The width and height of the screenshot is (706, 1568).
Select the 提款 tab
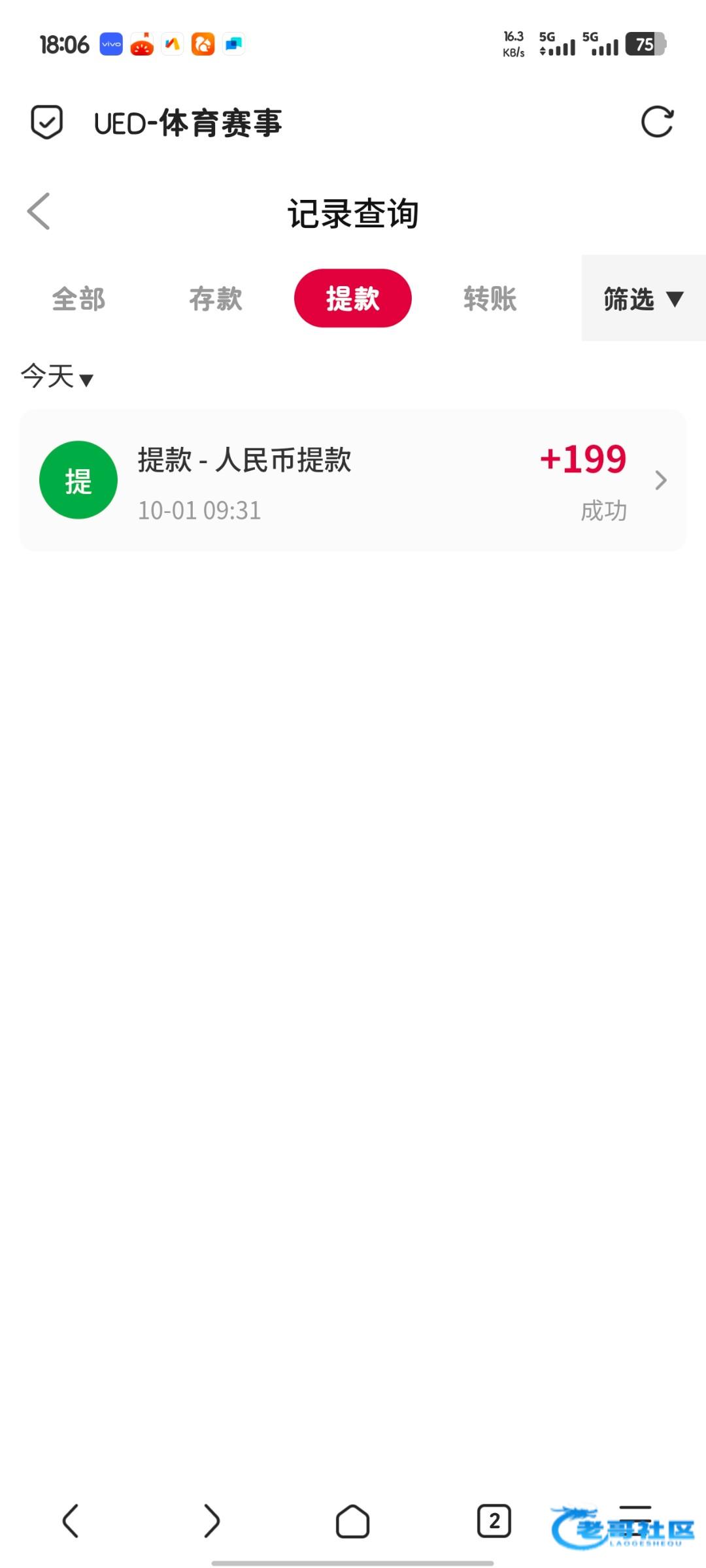point(352,299)
